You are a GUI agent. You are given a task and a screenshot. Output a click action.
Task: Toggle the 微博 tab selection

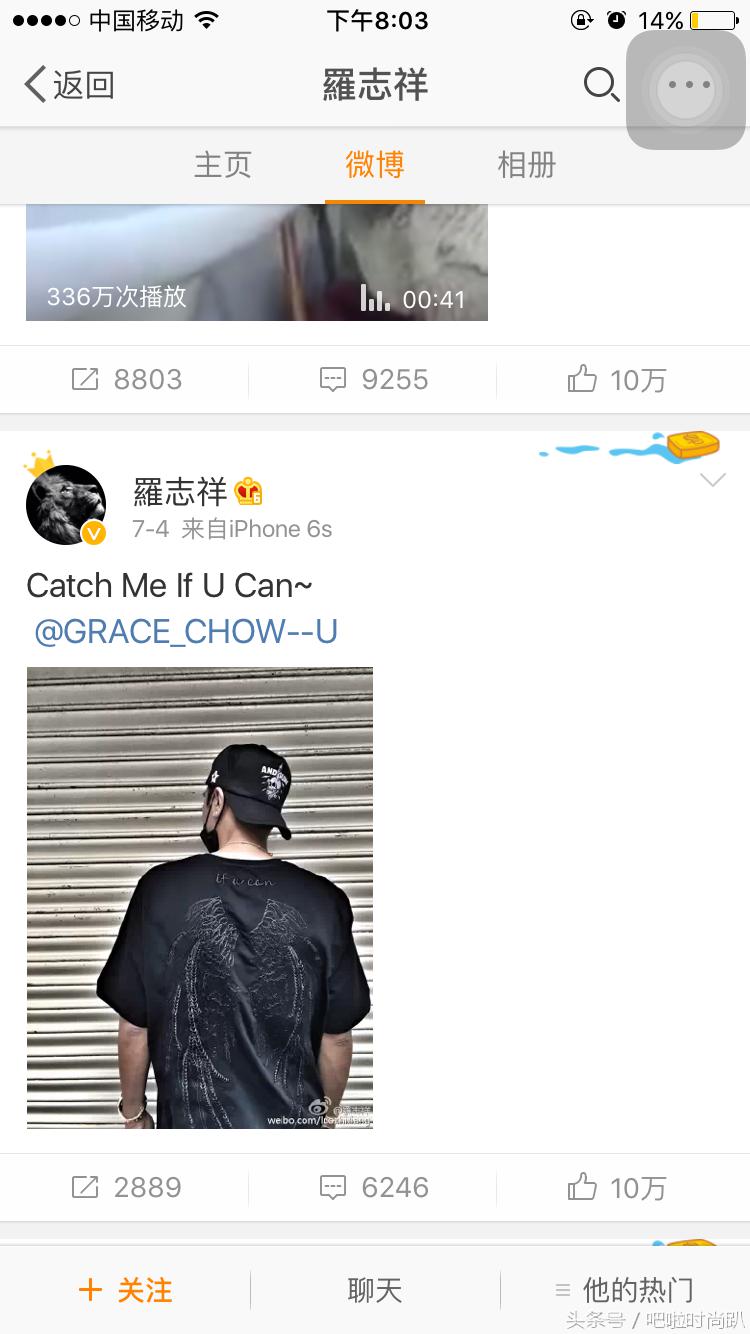point(375,165)
